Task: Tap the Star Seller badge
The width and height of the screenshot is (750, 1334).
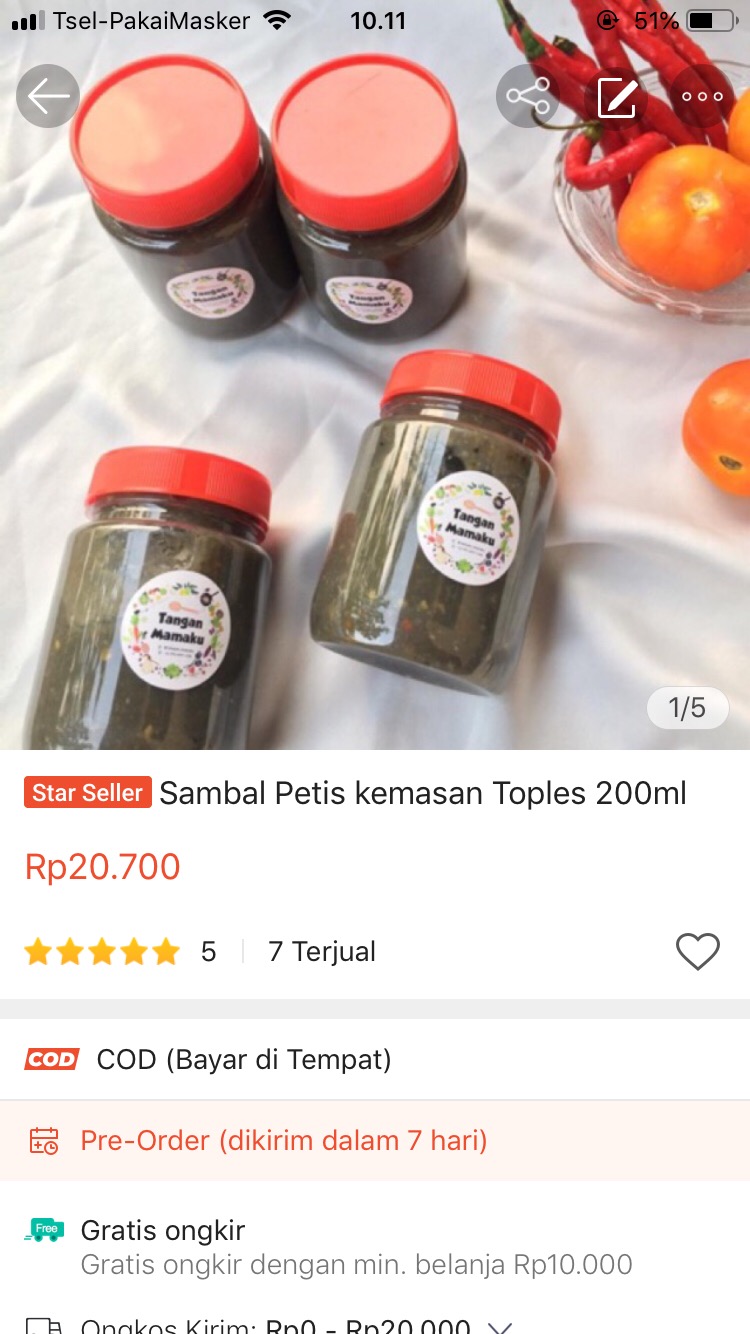Action: (x=86, y=792)
